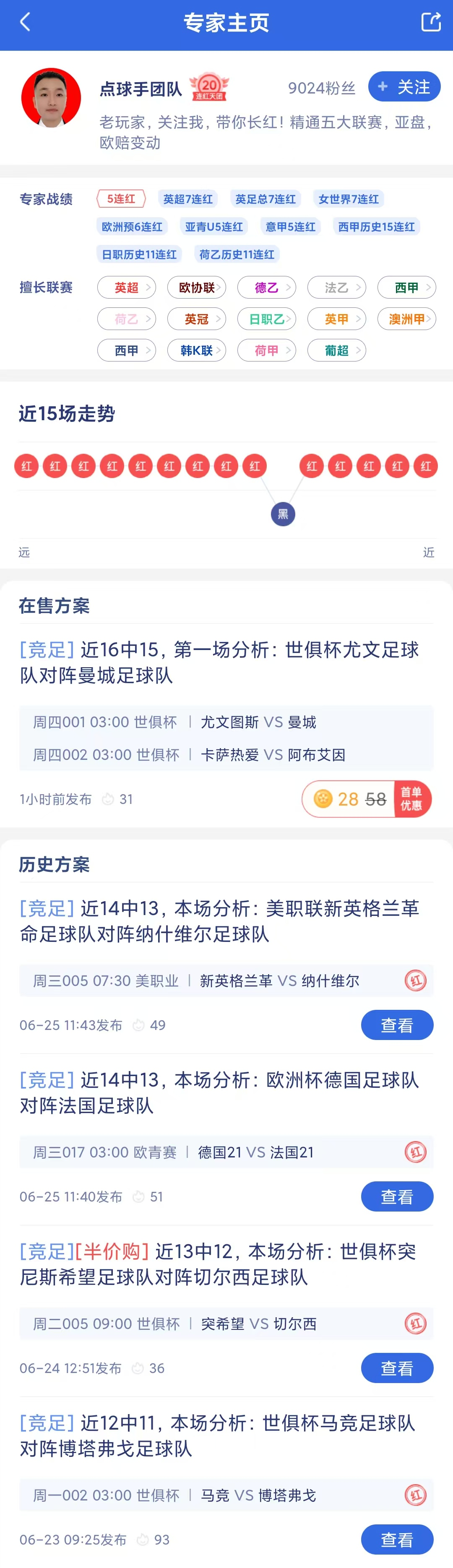Tap the 法乙 league chip
453x1568 pixels.
[x=337, y=287]
